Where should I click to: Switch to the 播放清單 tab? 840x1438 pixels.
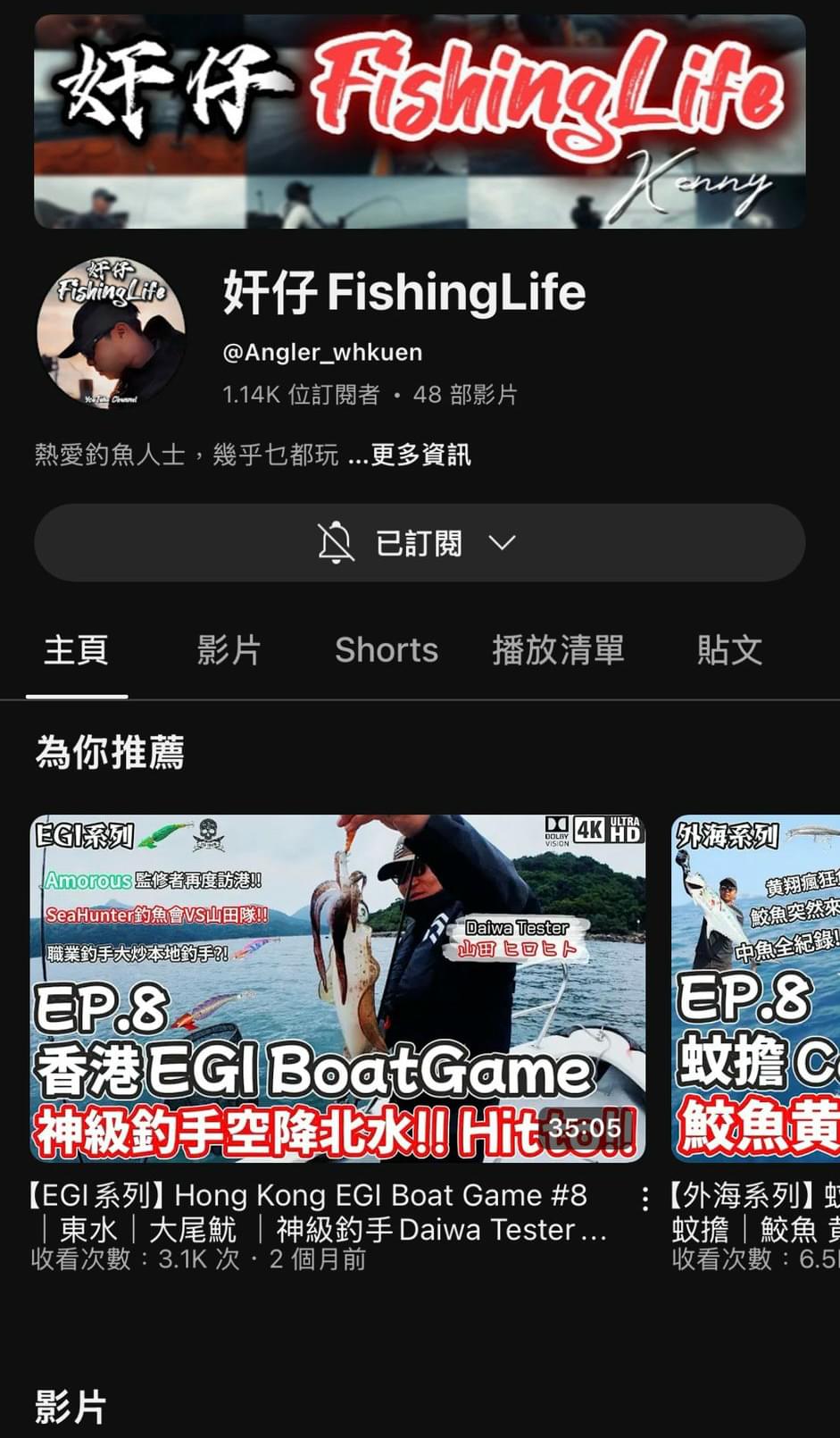pyautogui.click(x=559, y=650)
